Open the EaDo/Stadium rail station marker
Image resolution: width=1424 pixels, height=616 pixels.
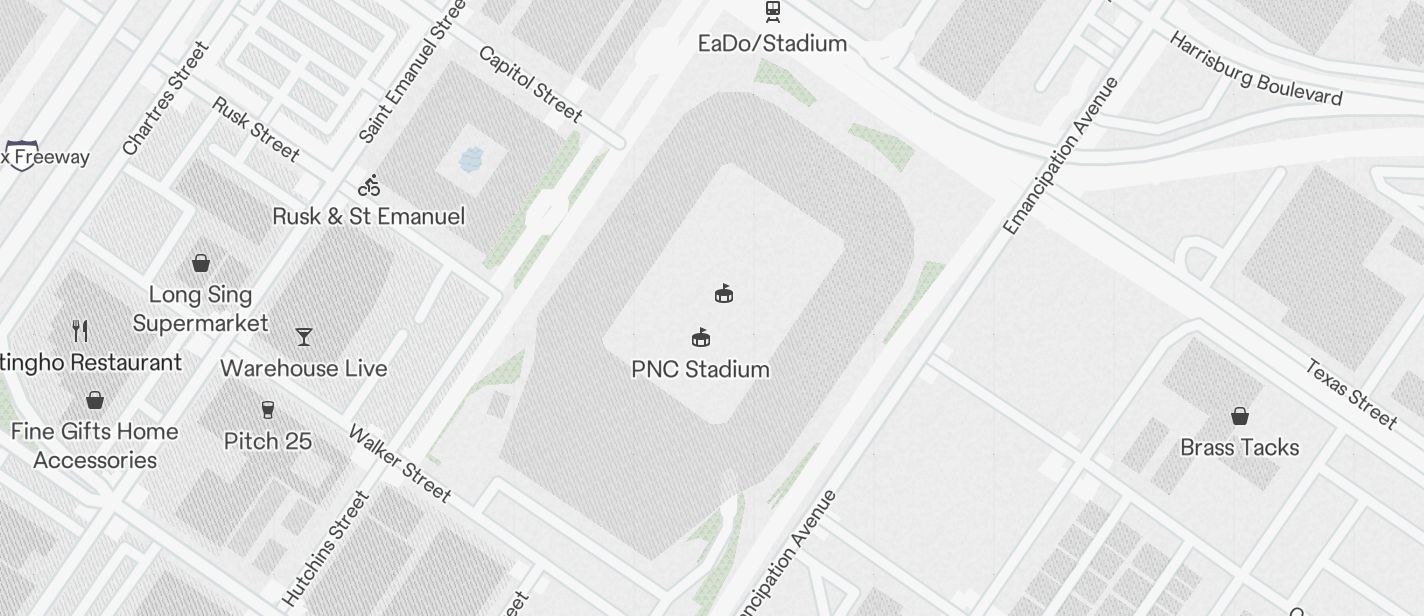coord(772,12)
